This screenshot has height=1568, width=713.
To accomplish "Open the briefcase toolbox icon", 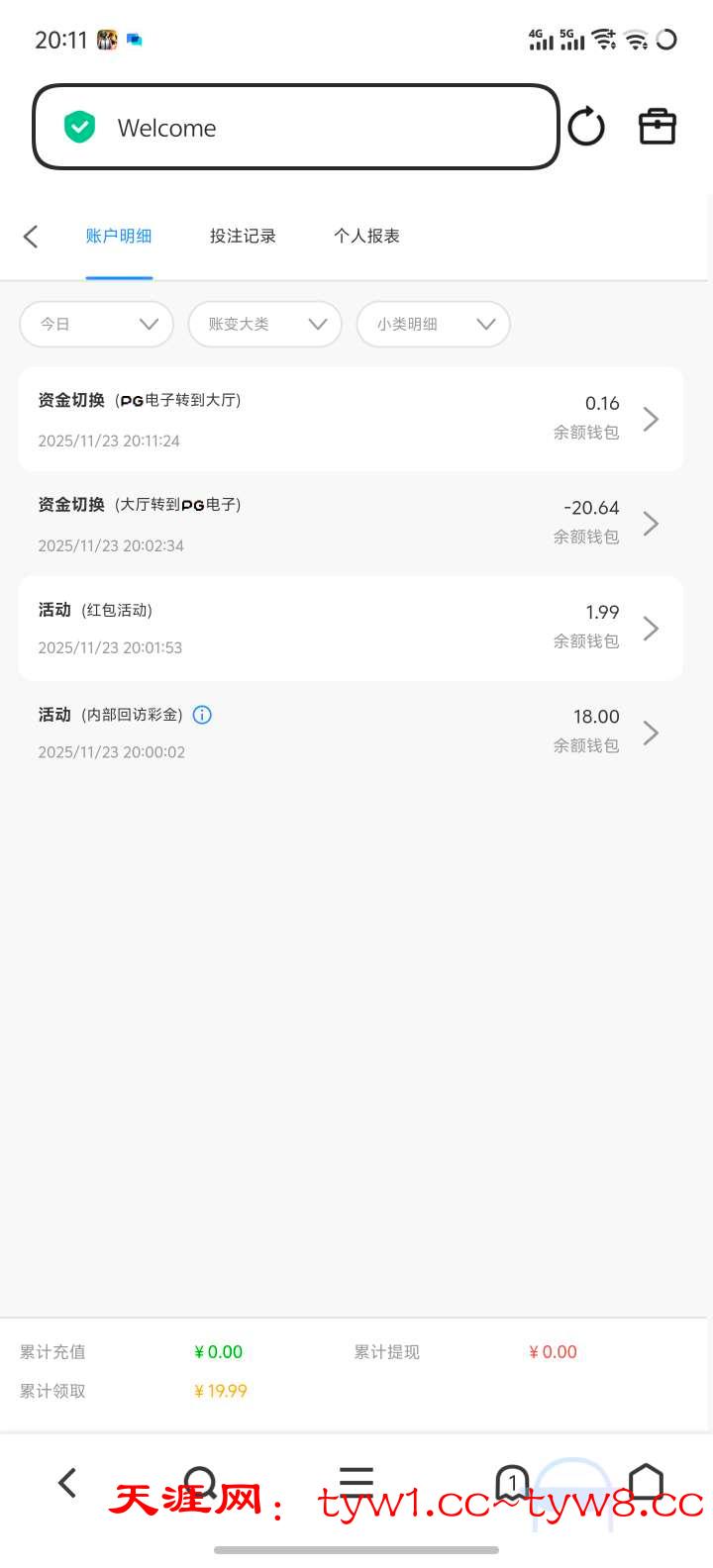I will click(x=658, y=127).
